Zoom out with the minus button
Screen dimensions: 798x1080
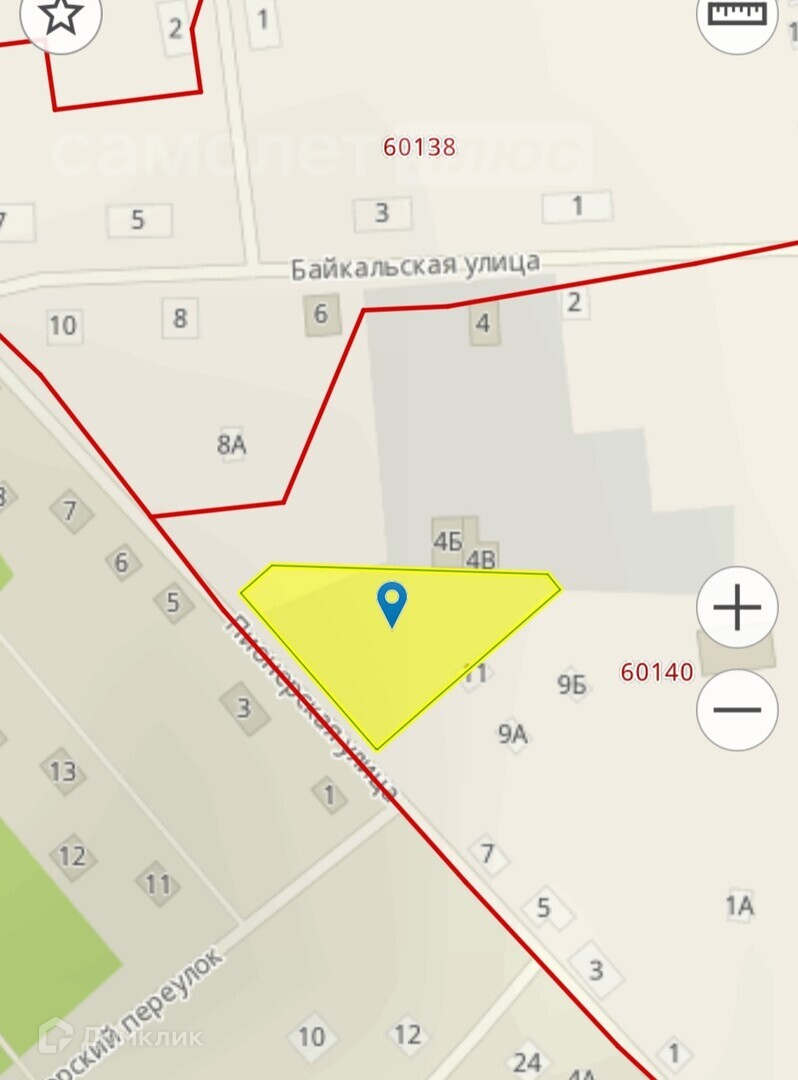point(737,709)
